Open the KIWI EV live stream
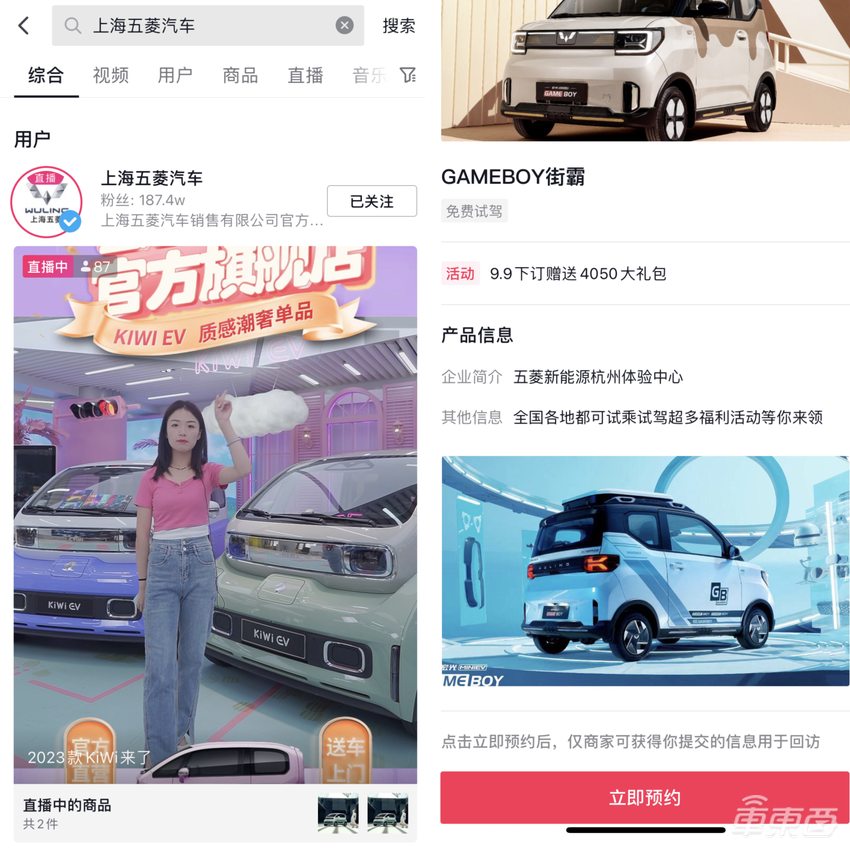 click(215, 510)
